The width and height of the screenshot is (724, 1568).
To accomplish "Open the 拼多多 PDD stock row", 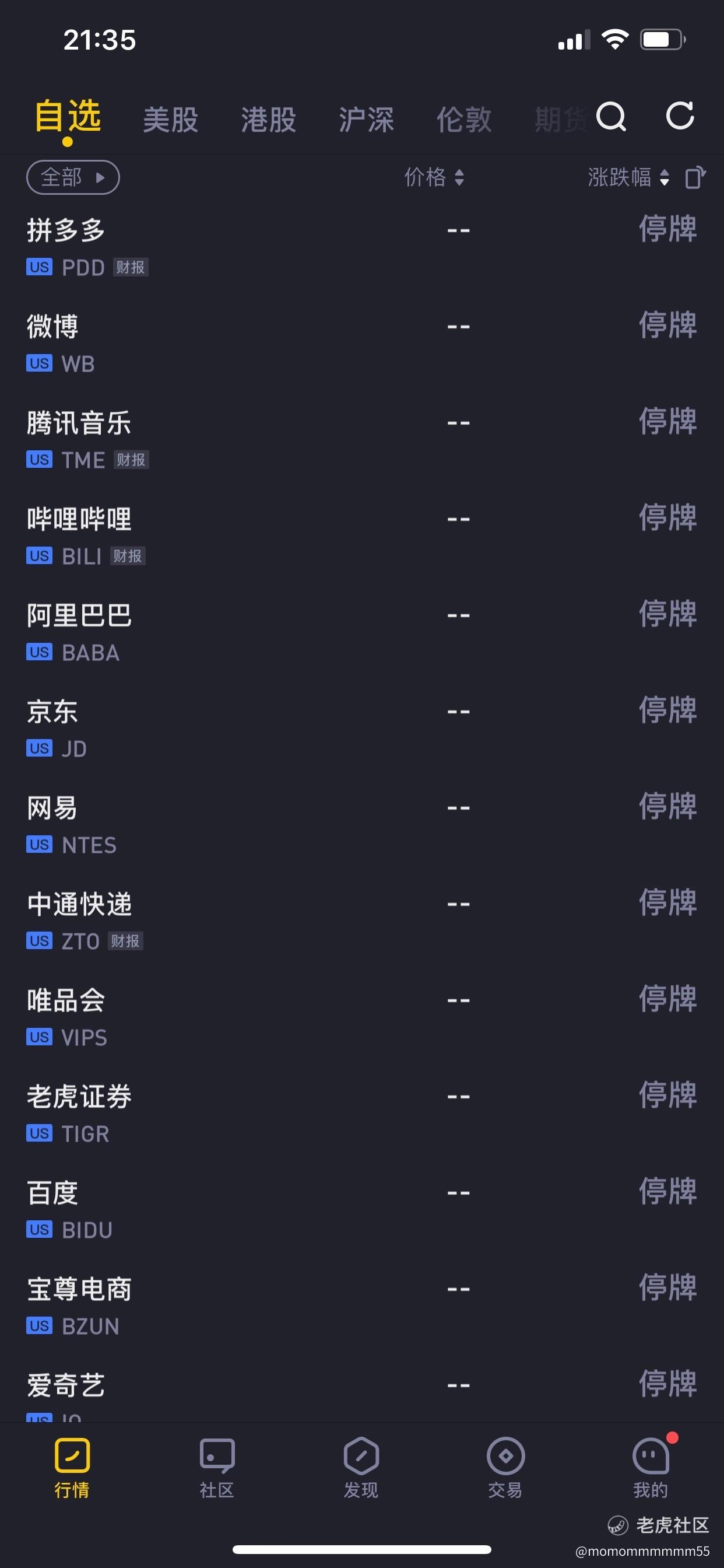I will coord(361,247).
